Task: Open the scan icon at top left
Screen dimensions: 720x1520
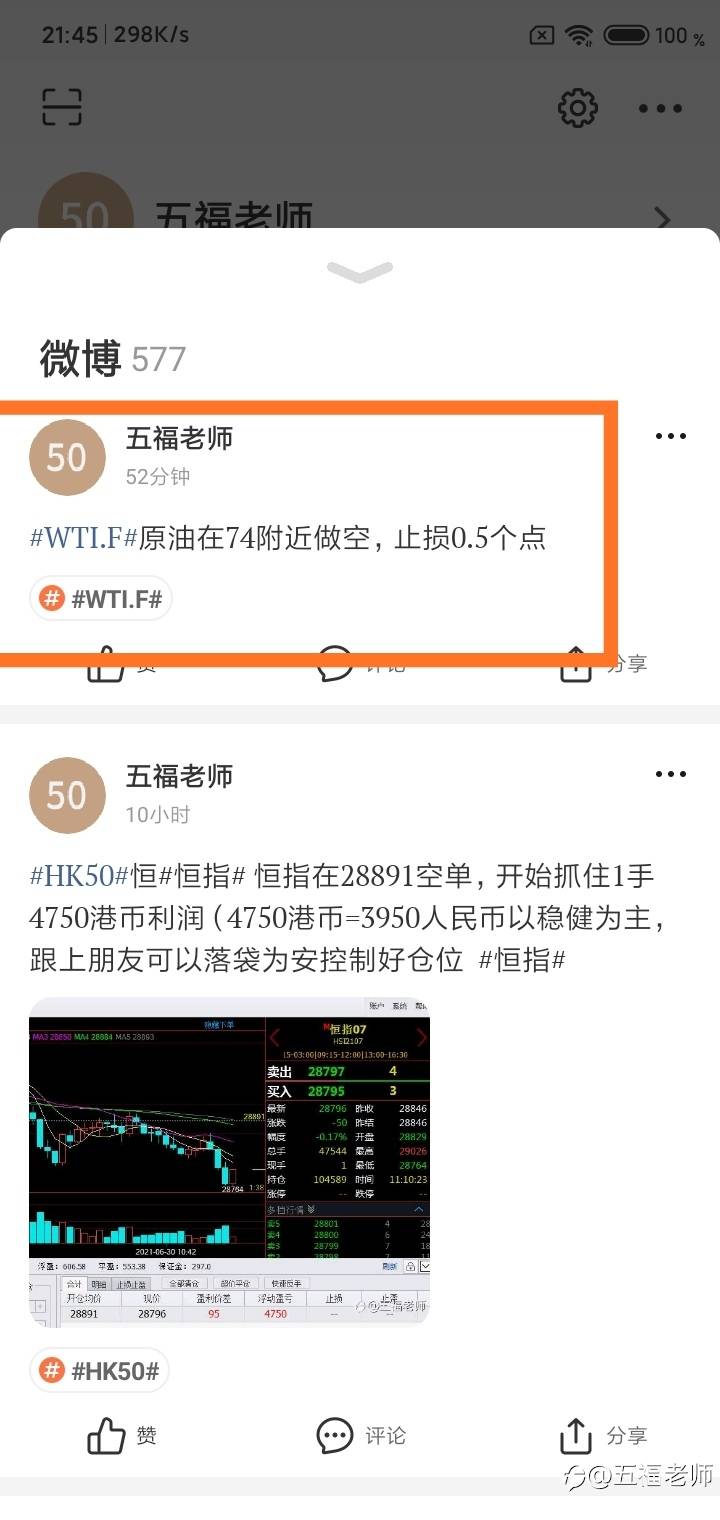Action: point(62,107)
